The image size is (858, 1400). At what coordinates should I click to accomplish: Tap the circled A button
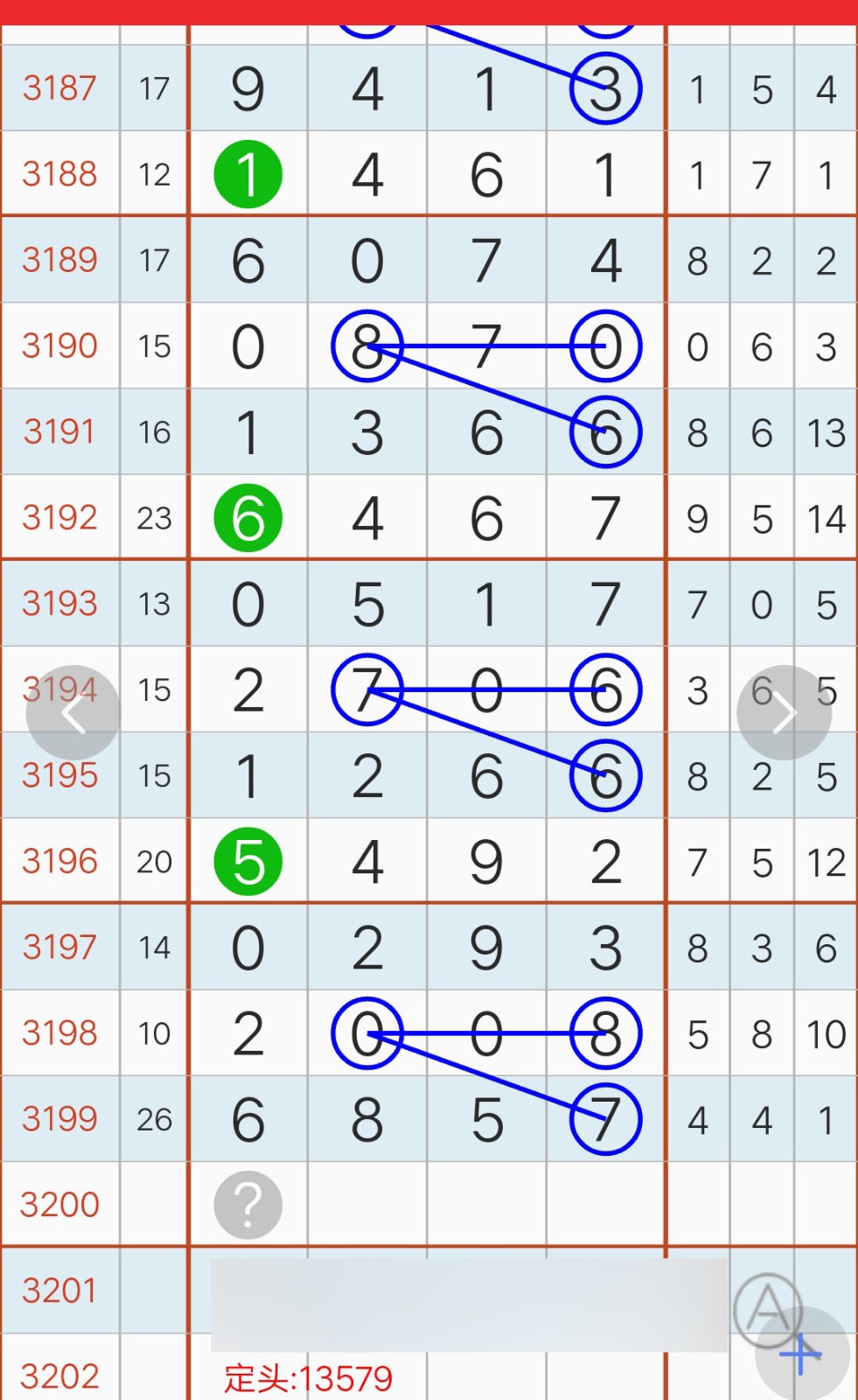pos(768,1310)
